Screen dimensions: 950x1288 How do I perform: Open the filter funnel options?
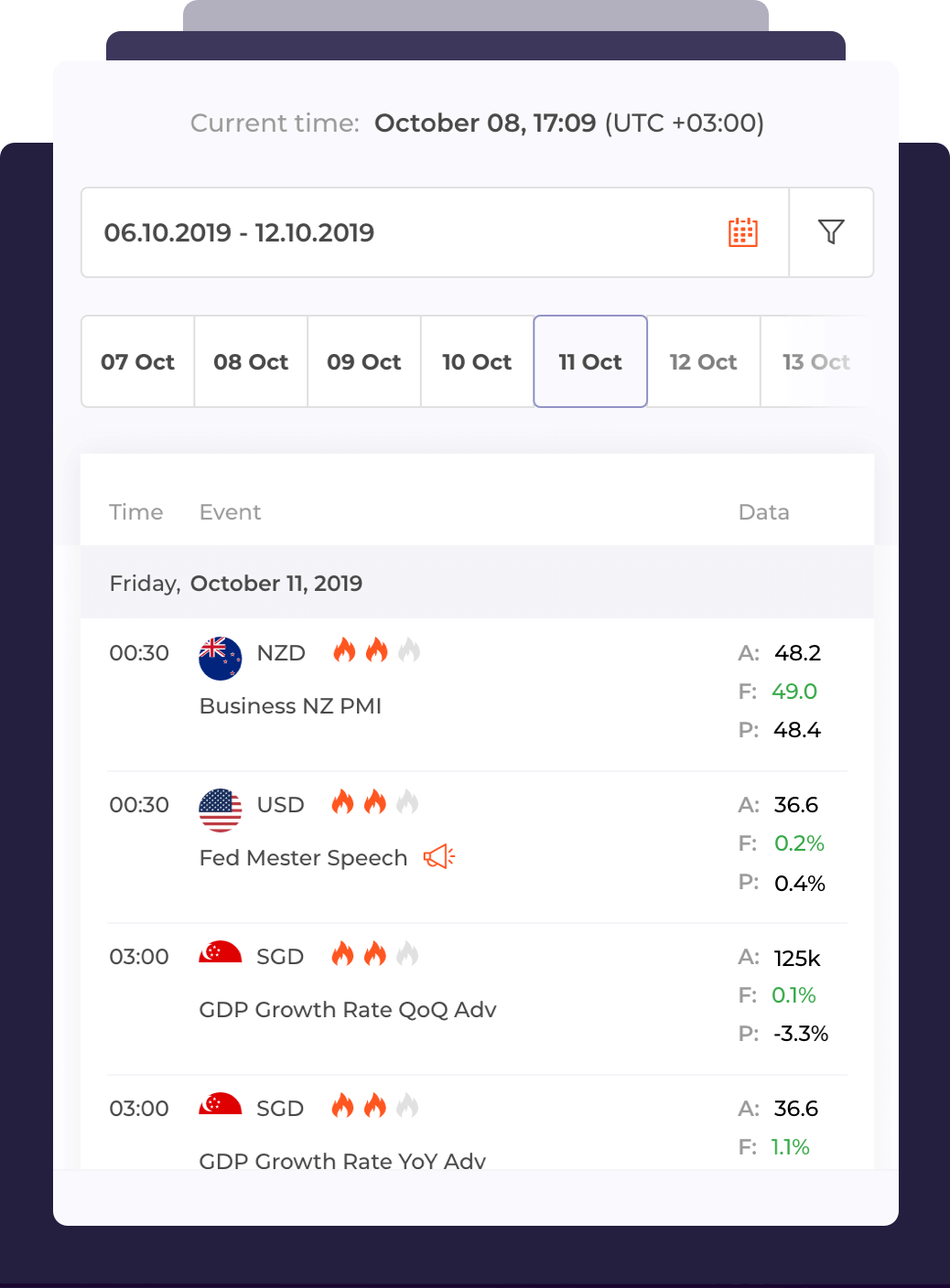pyautogui.click(x=831, y=232)
